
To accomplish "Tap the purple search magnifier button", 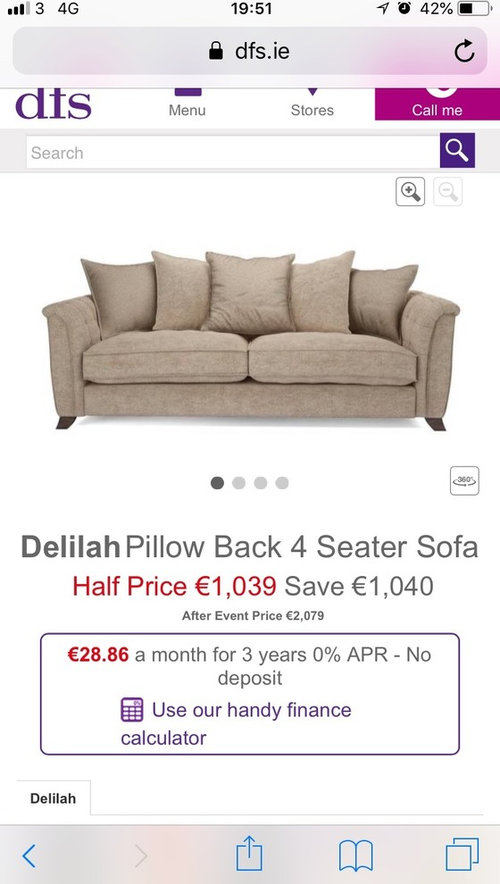I will click(457, 151).
